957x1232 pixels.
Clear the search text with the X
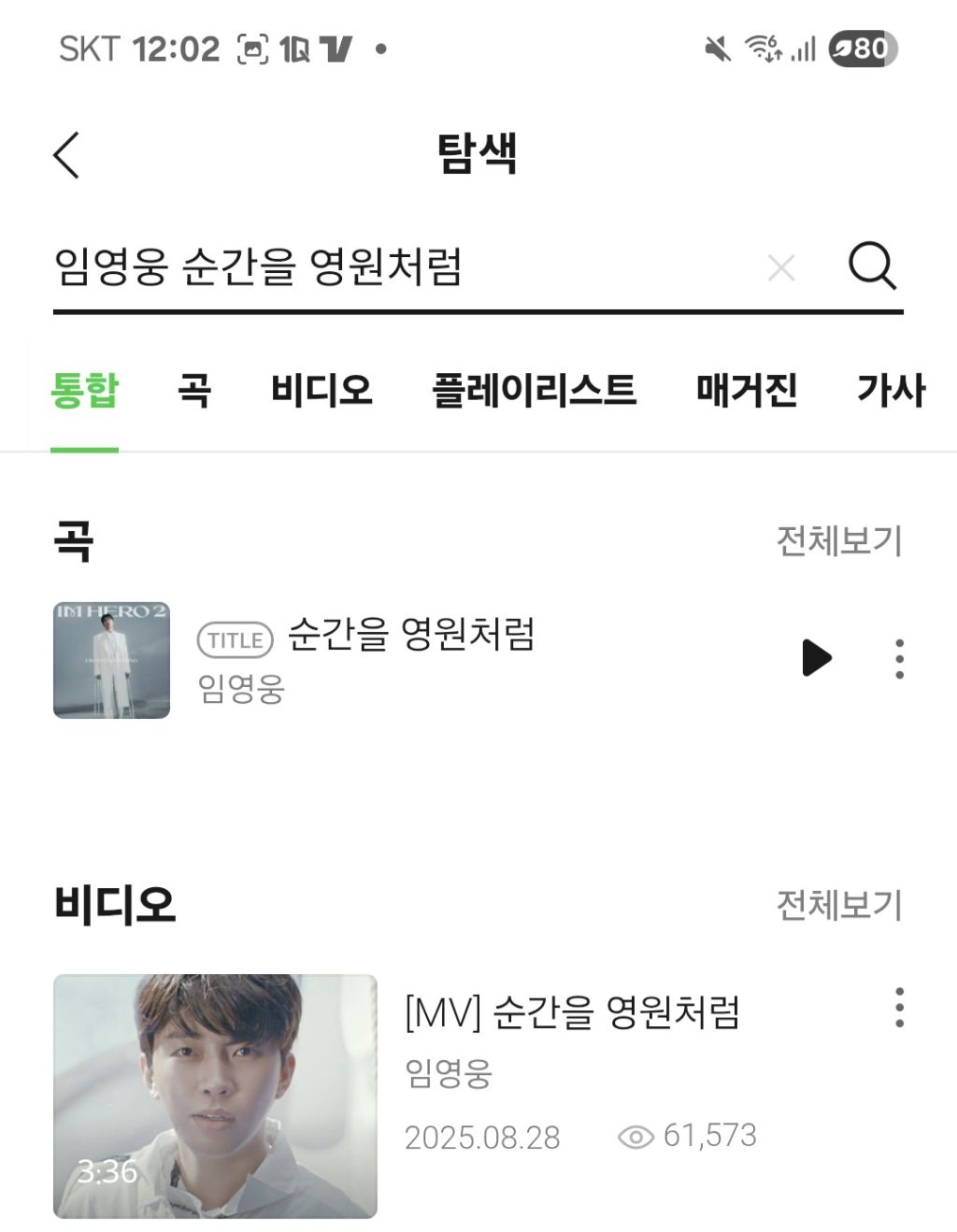(x=781, y=268)
